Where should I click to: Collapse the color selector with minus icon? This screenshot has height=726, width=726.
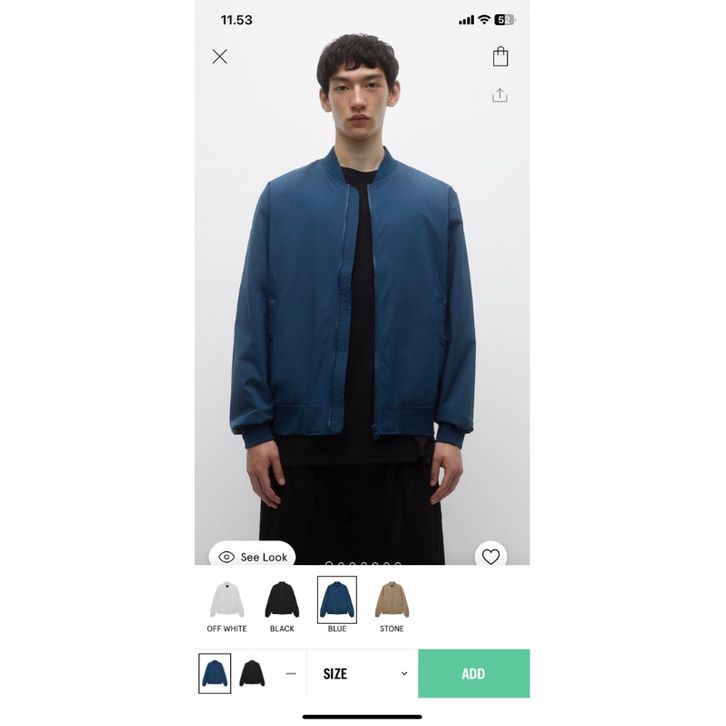point(291,674)
